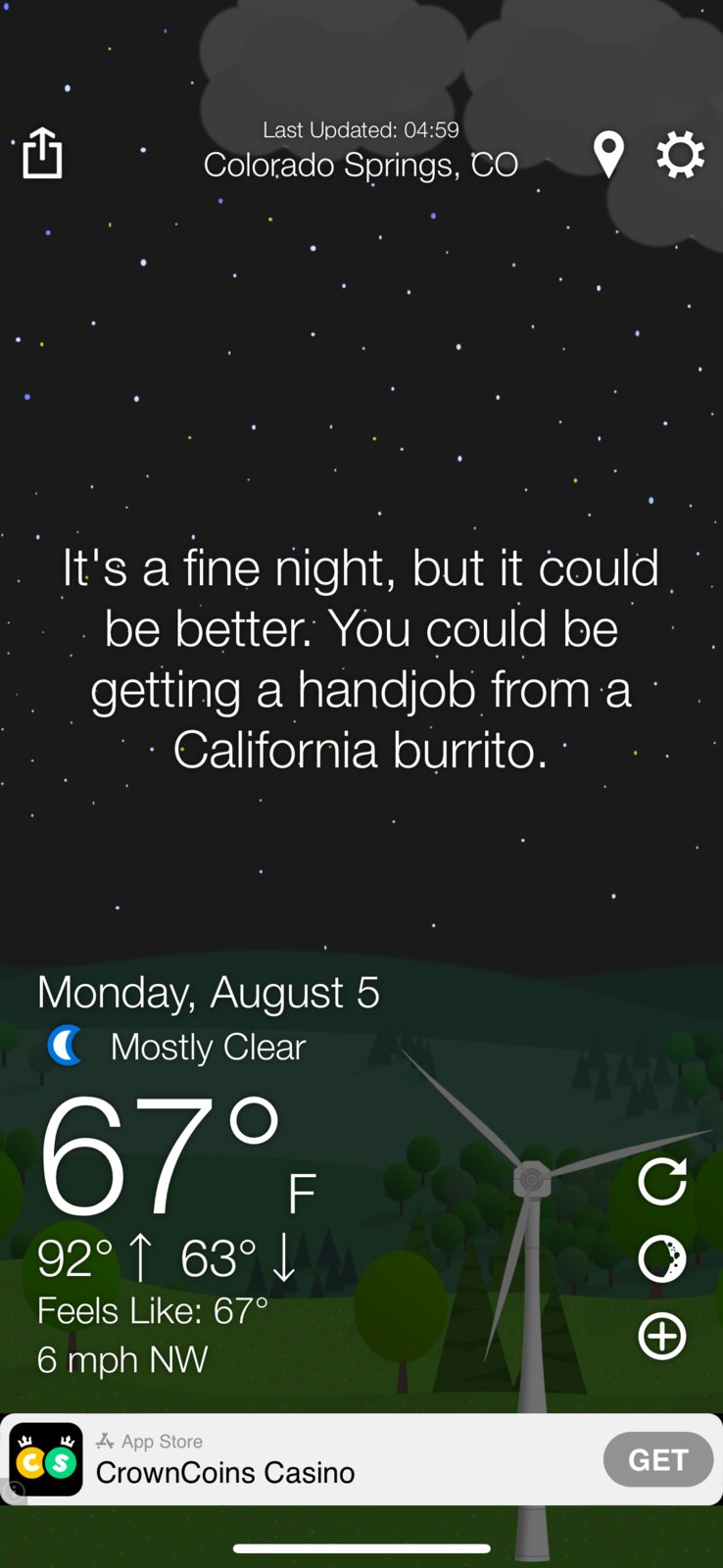Screen dimensions: 723x1568
Task: Open the CrownCoins Casino ad banner
Action: click(294, 1459)
